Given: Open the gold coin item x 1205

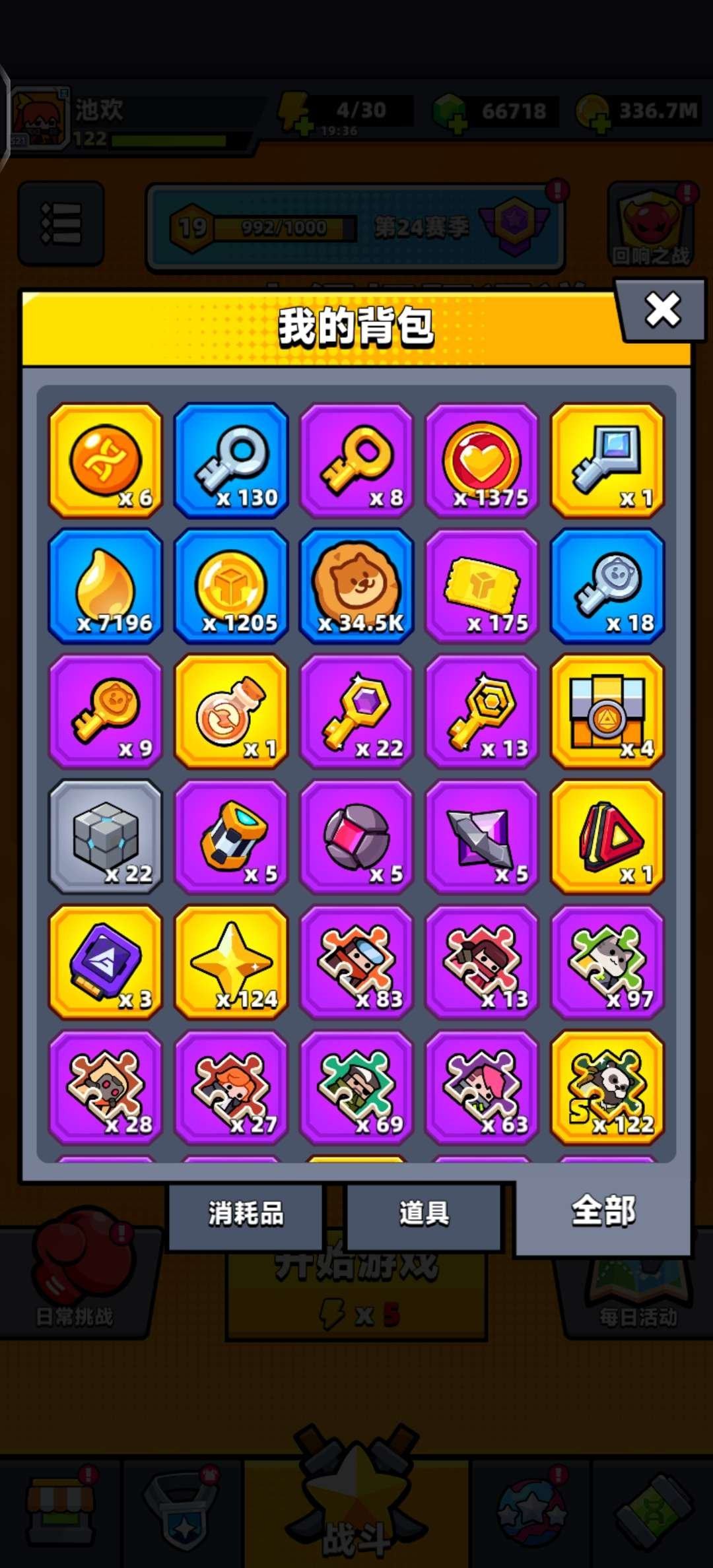Looking at the screenshot, I should pos(231,586).
